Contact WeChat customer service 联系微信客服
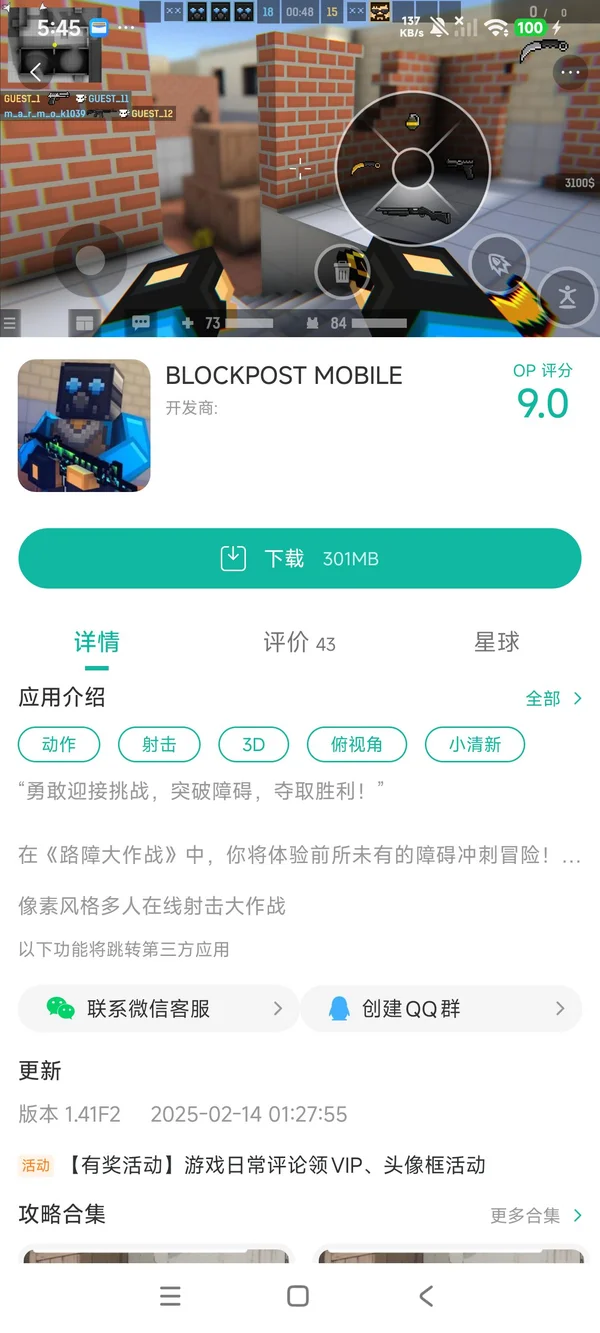This screenshot has height=1333, width=600. [x=158, y=1008]
